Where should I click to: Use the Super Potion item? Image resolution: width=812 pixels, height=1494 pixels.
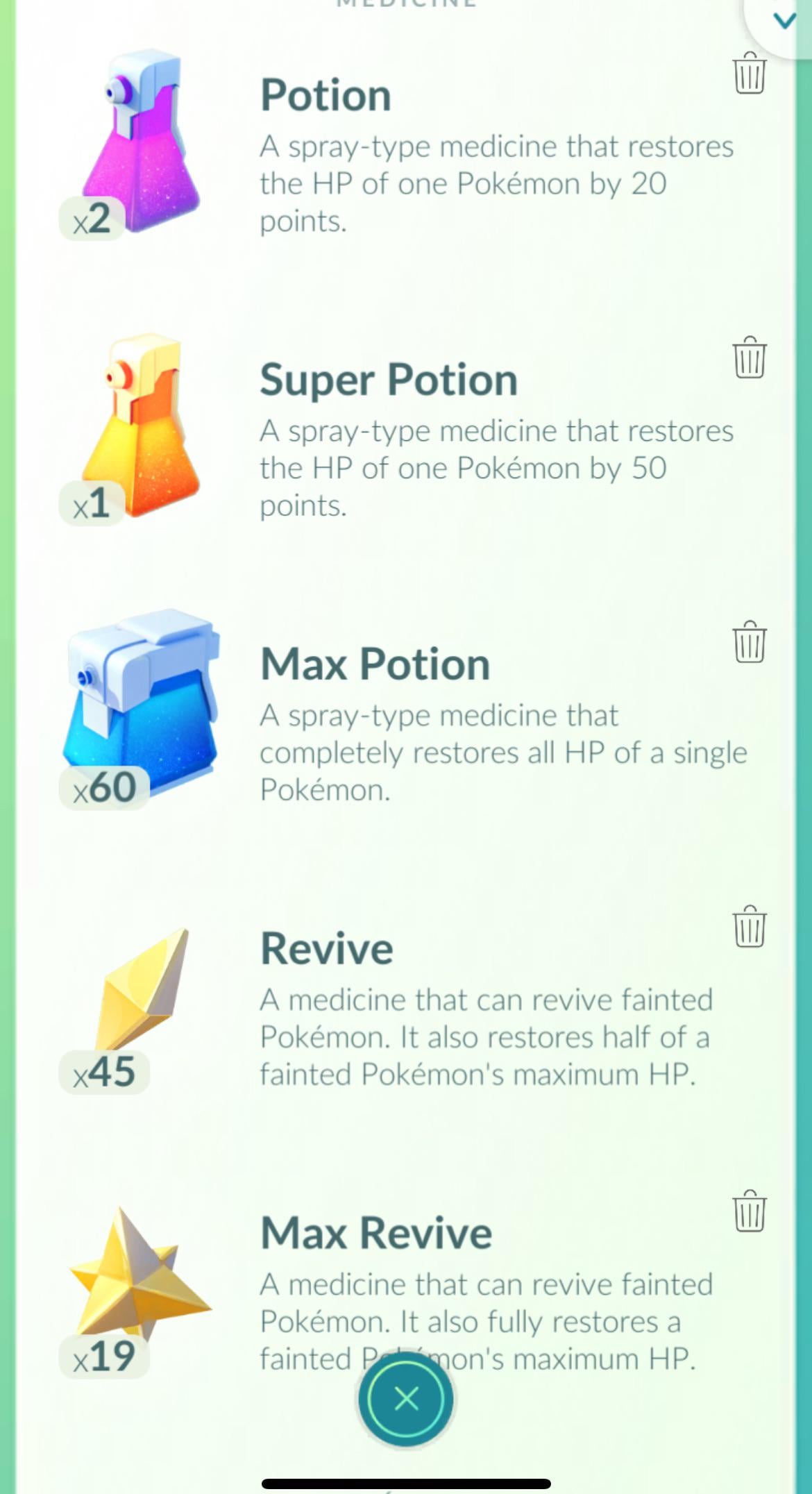point(142,427)
